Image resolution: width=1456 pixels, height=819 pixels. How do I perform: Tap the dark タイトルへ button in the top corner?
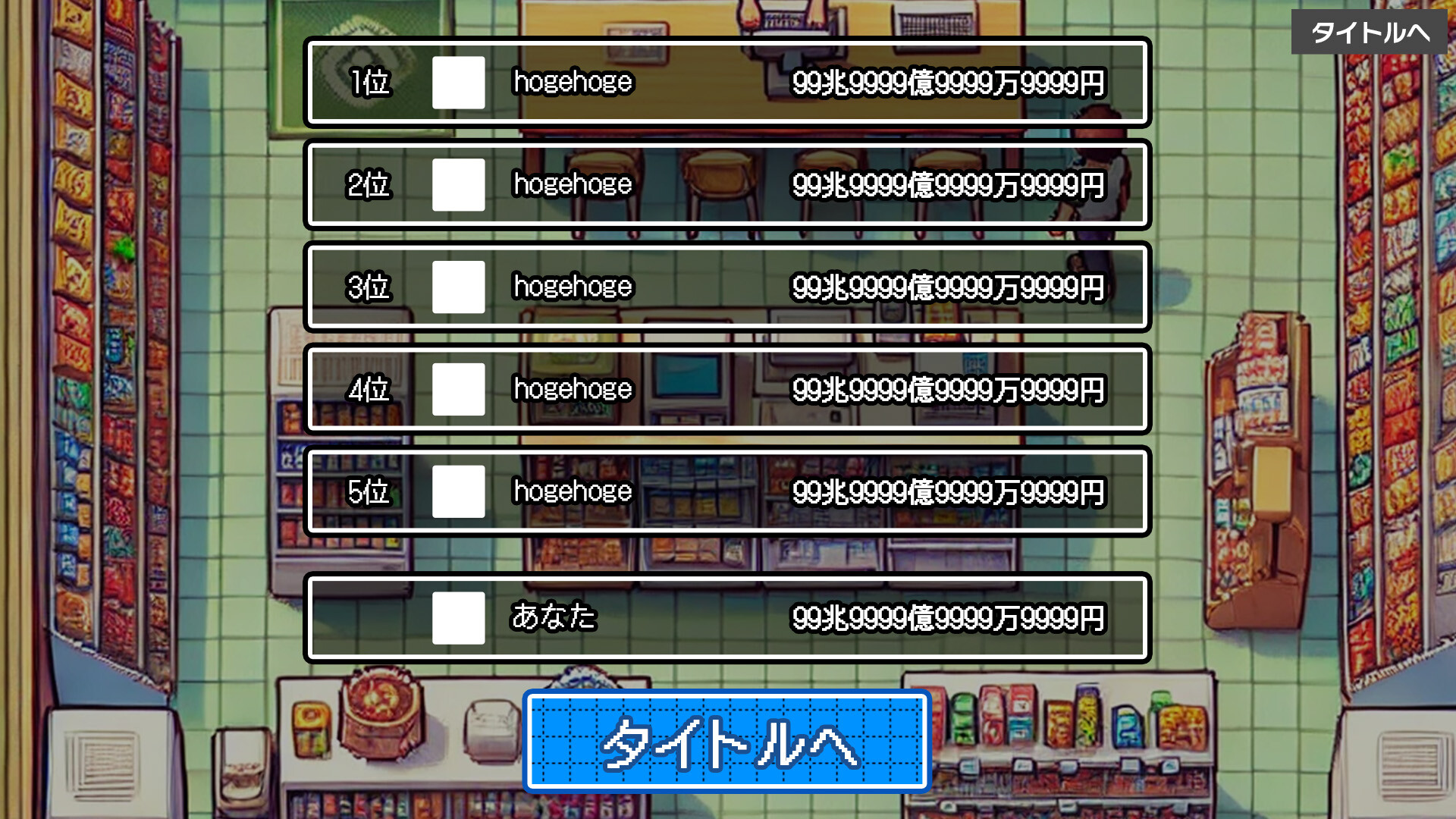1370,32
